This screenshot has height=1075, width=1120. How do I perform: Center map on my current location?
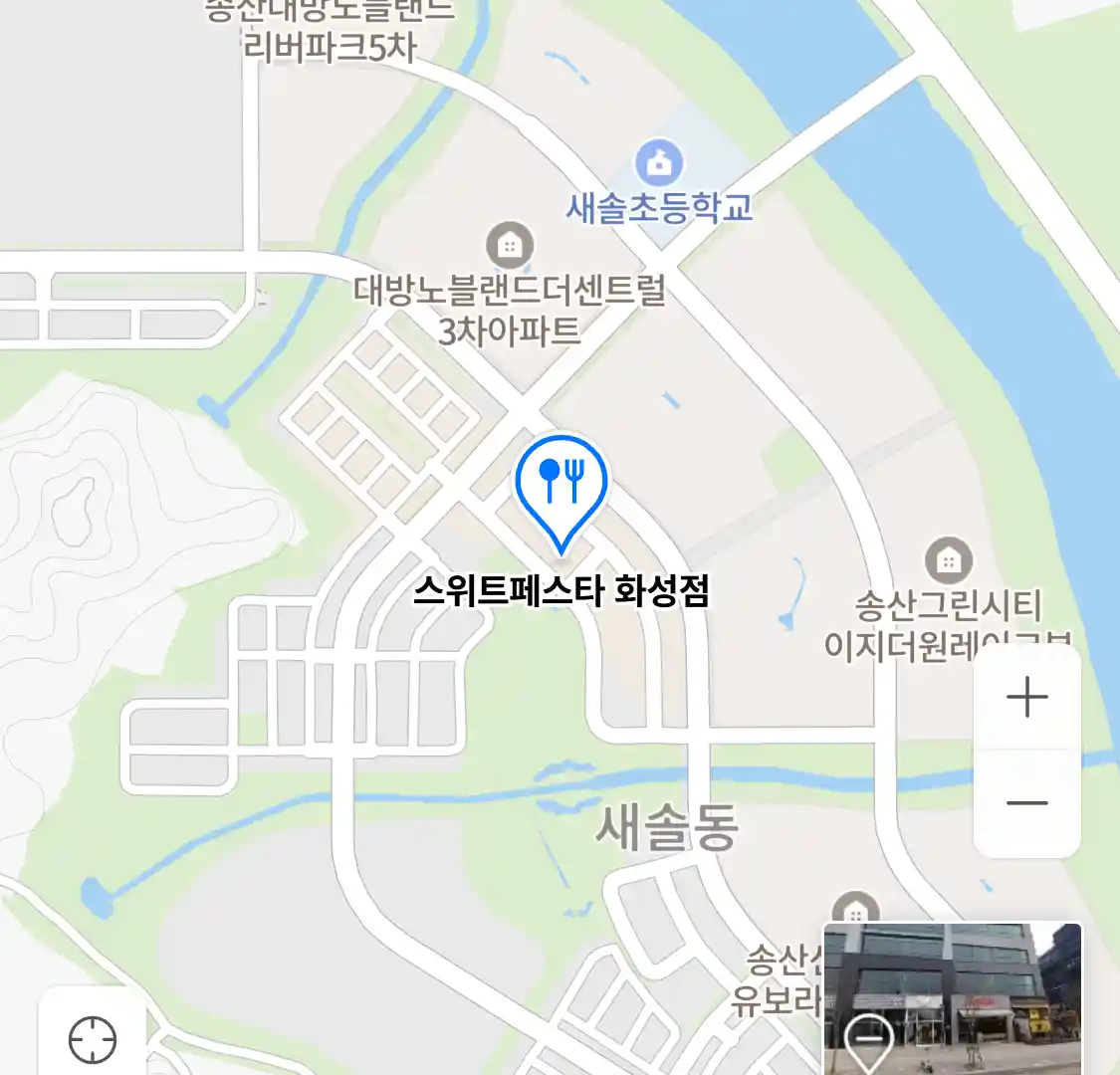click(93, 1040)
